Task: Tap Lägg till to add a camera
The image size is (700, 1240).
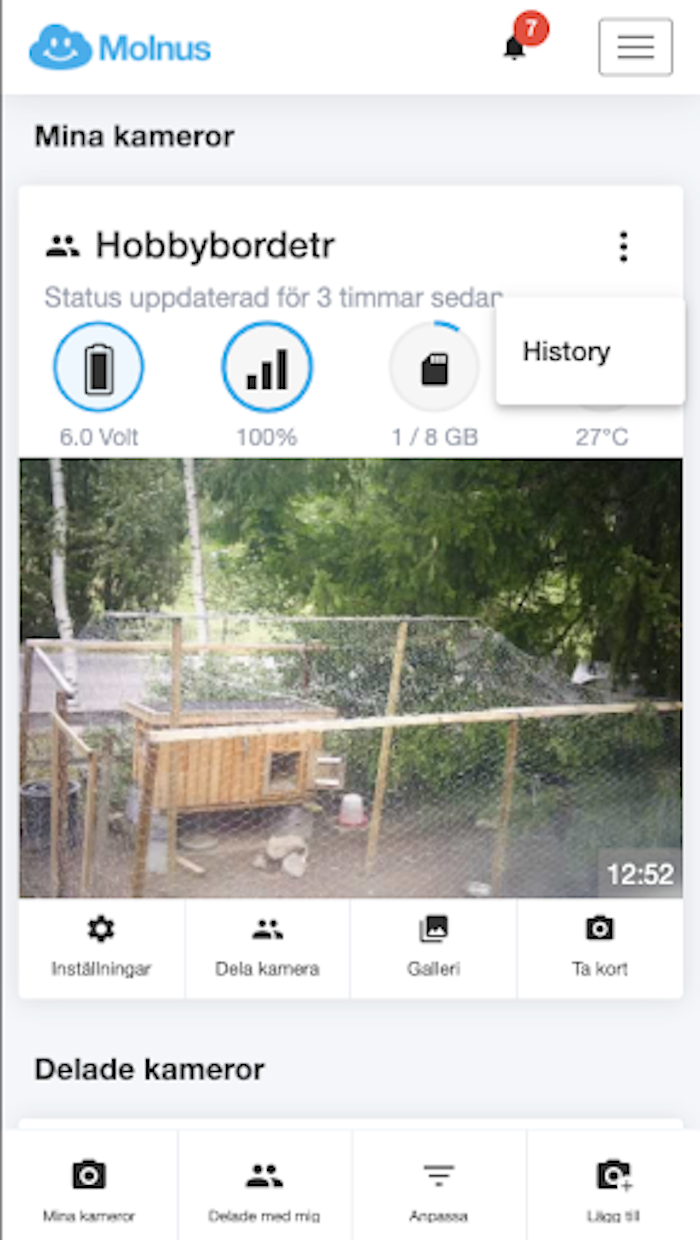Action: 612,1190
